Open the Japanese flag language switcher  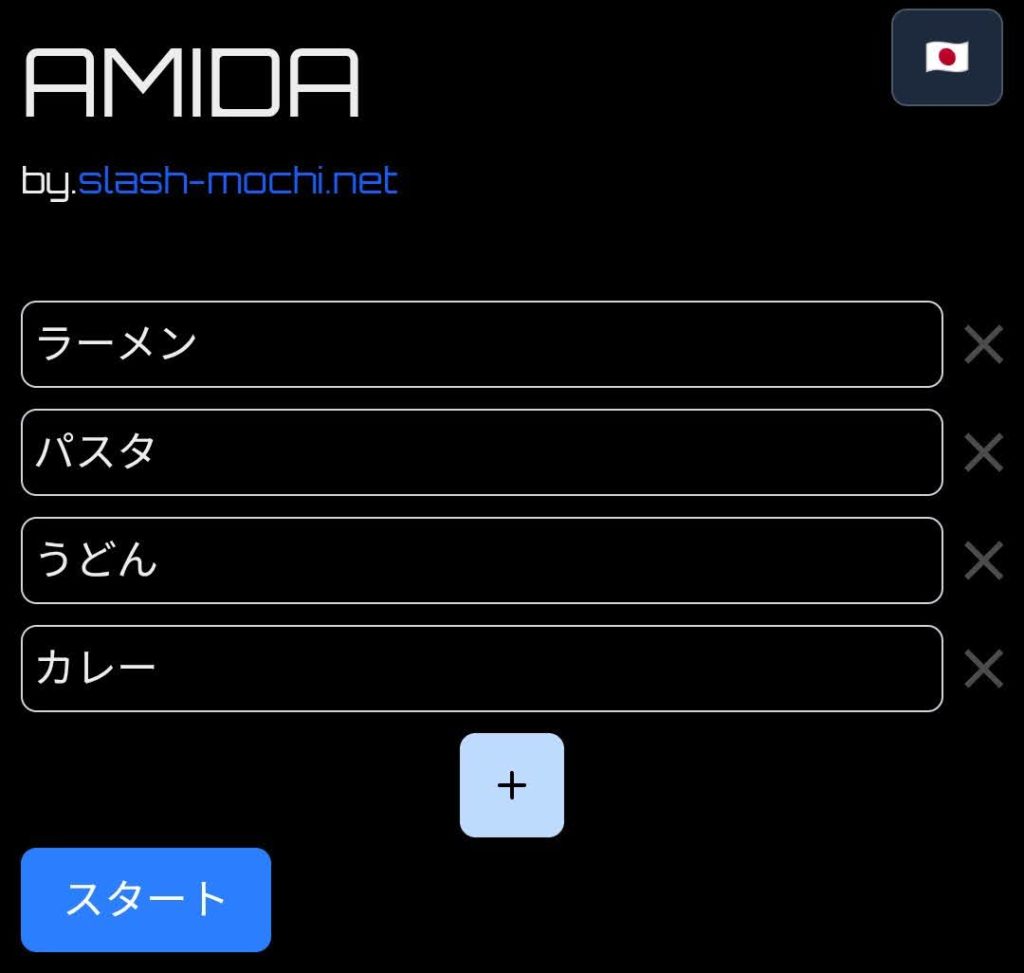tap(946, 57)
